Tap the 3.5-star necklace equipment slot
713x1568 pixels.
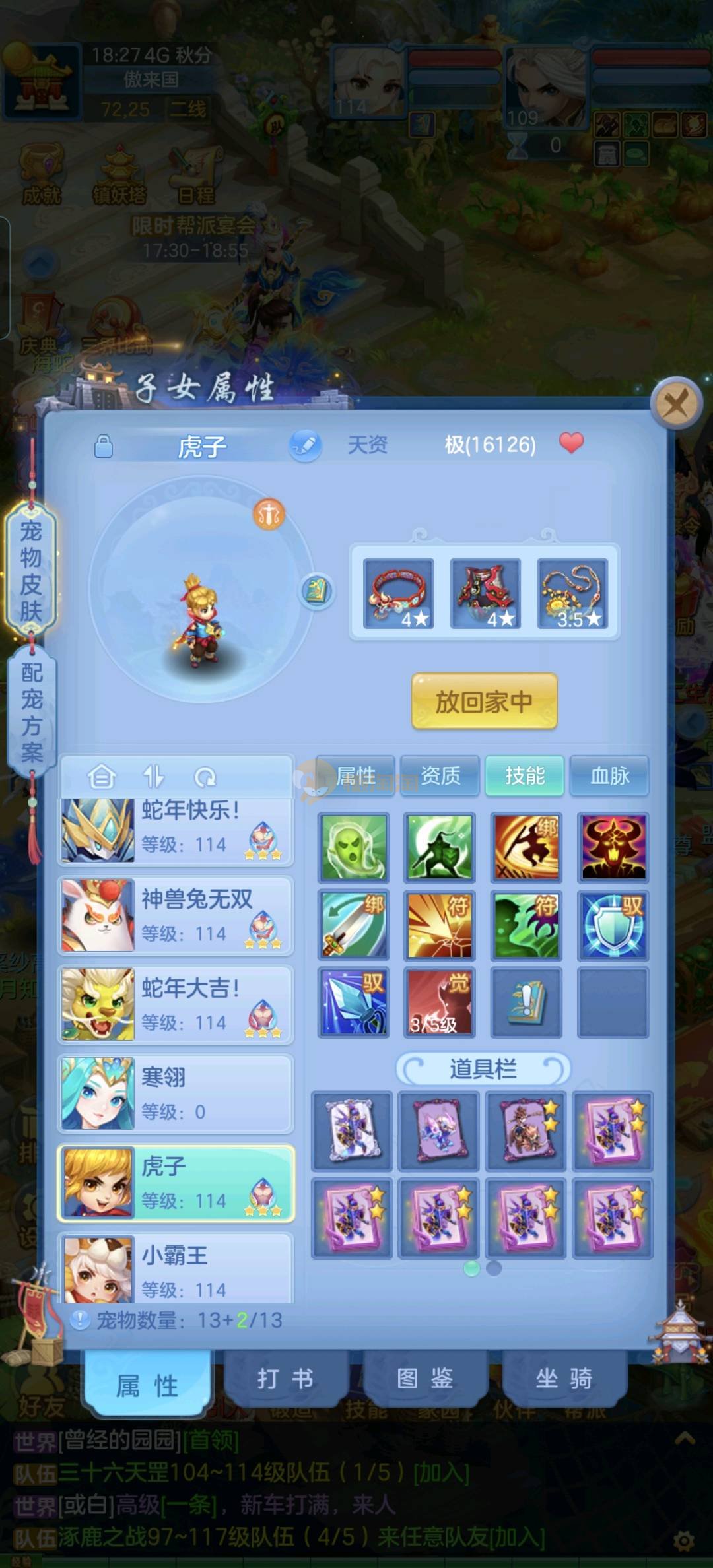pyautogui.click(x=572, y=593)
